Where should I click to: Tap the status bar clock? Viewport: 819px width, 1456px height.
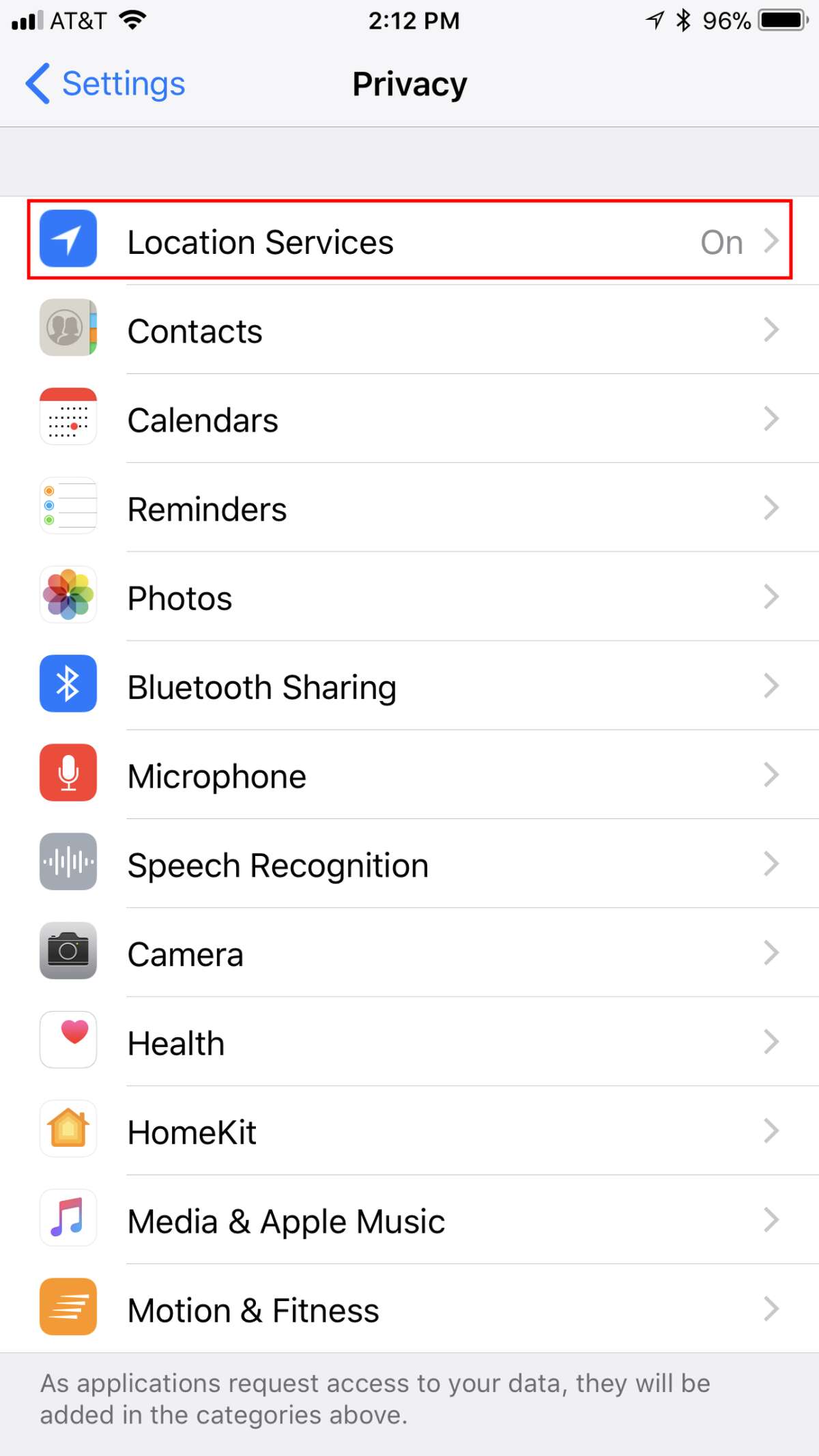(414, 20)
